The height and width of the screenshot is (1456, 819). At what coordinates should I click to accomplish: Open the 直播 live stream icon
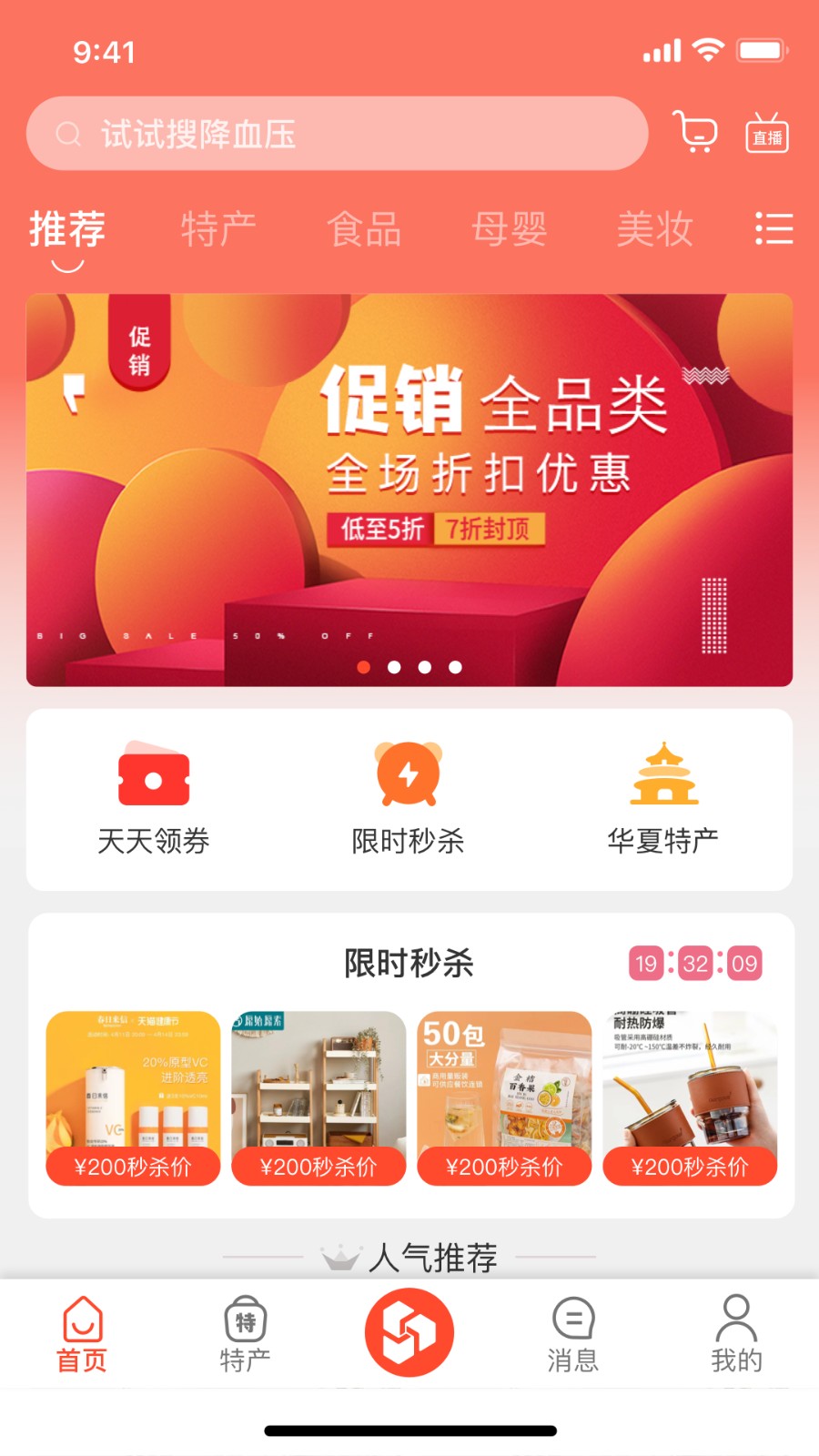click(x=767, y=134)
